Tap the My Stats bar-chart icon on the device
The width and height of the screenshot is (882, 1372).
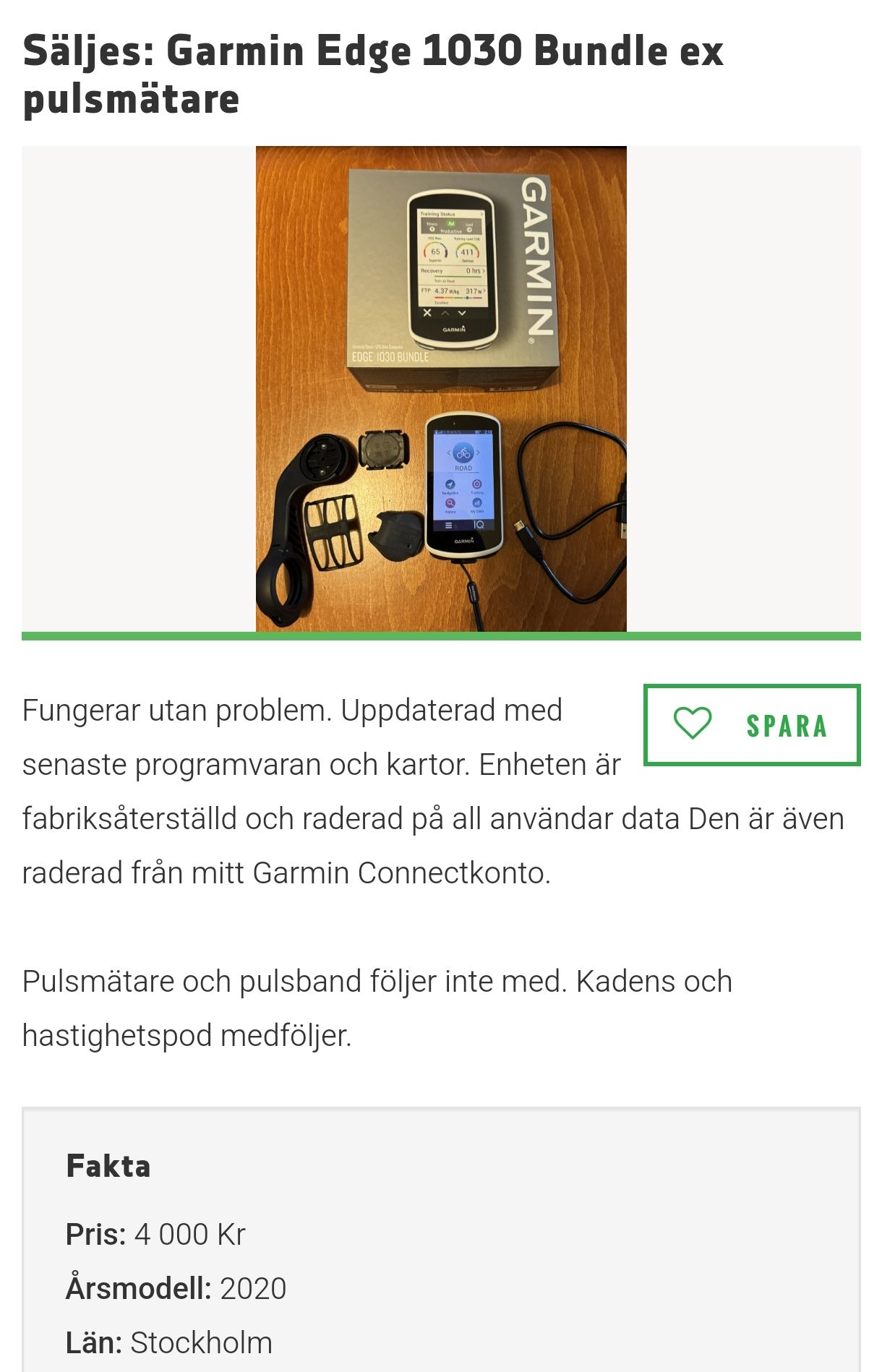(476, 502)
